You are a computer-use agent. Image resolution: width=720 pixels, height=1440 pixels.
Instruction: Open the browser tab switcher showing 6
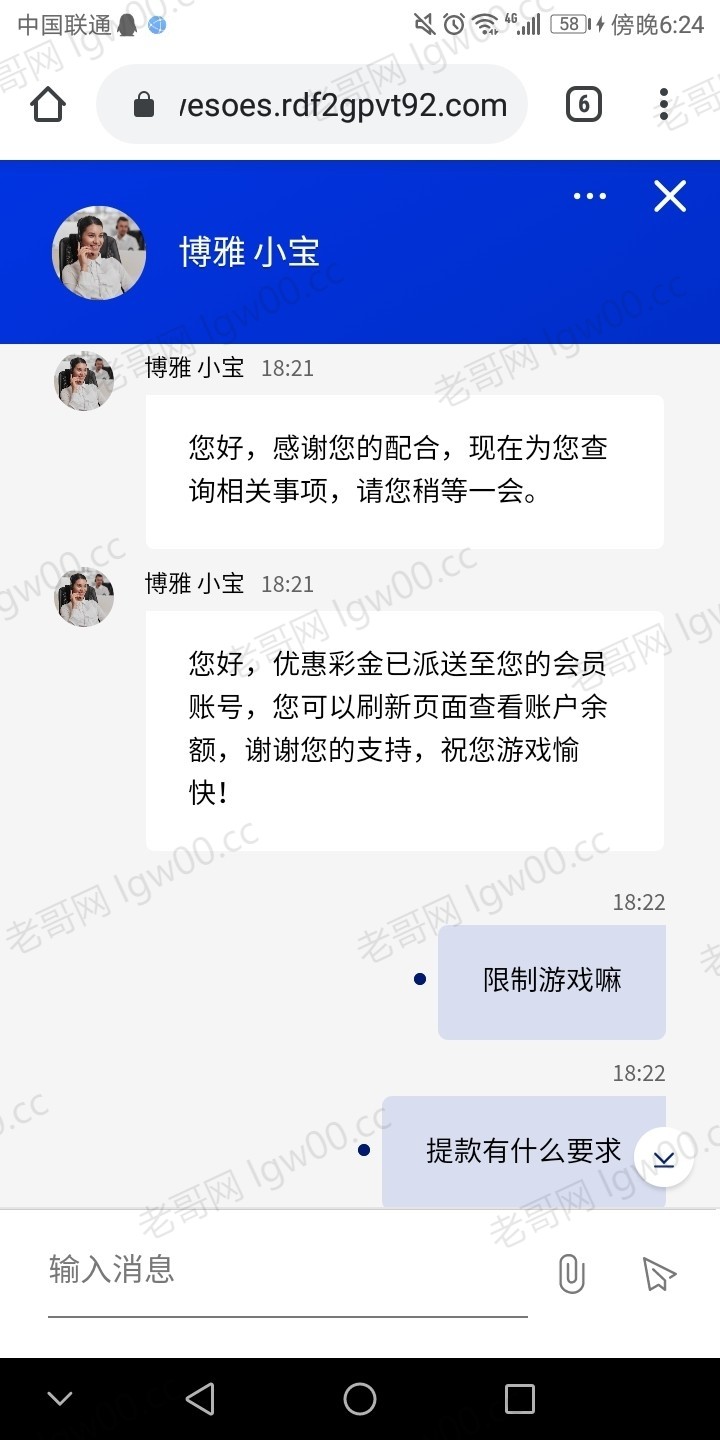(x=584, y=104)
